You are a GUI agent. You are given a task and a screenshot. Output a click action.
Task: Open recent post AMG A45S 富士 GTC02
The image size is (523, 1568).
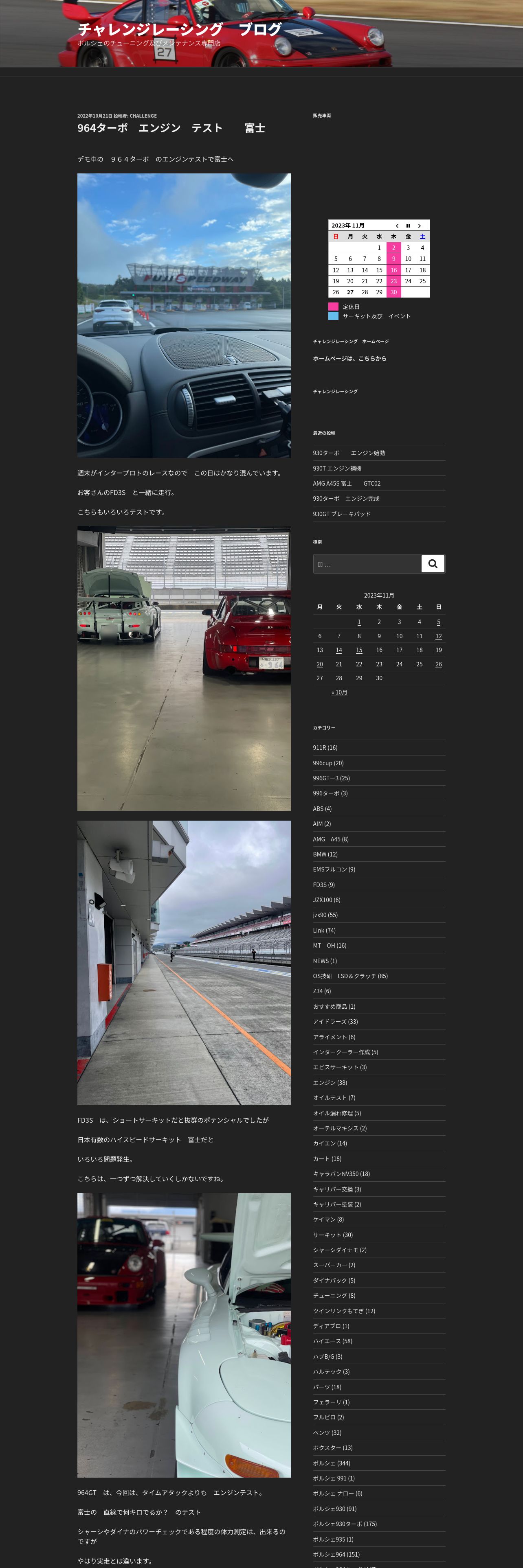coord(346,483)
